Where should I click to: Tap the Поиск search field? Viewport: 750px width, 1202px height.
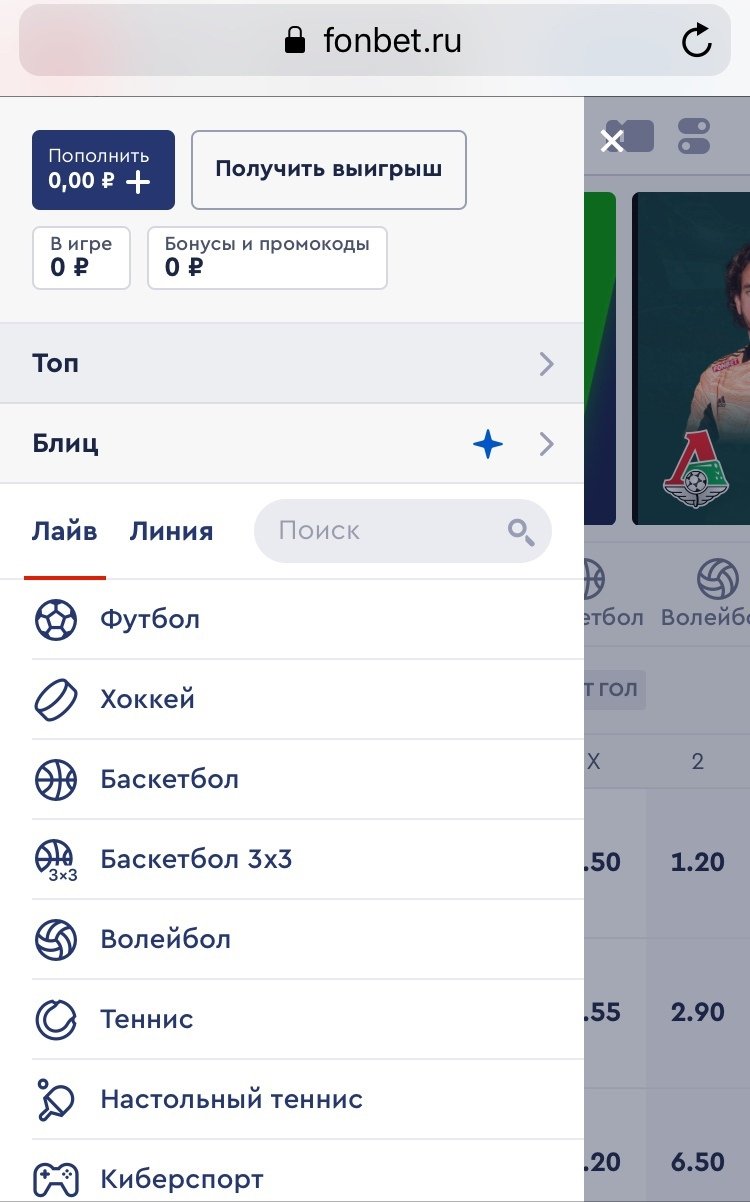[x=390, y=531]
